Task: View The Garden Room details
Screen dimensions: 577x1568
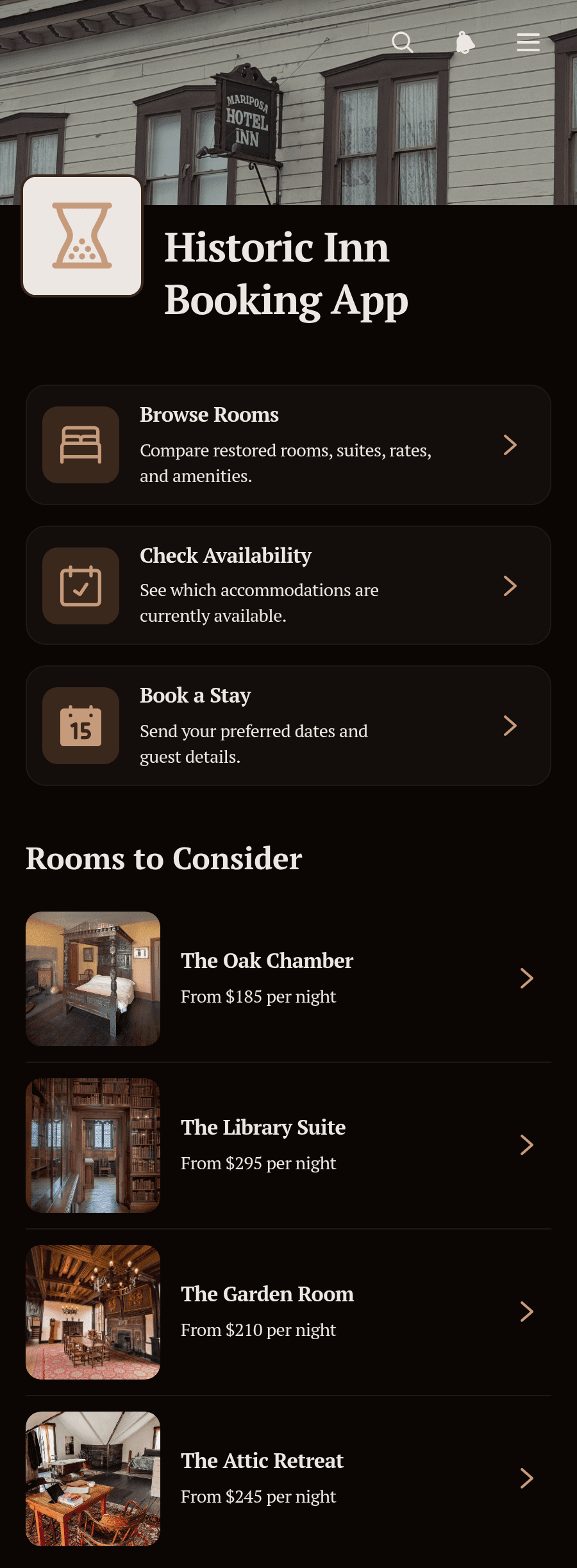Action: (288, 1312)
